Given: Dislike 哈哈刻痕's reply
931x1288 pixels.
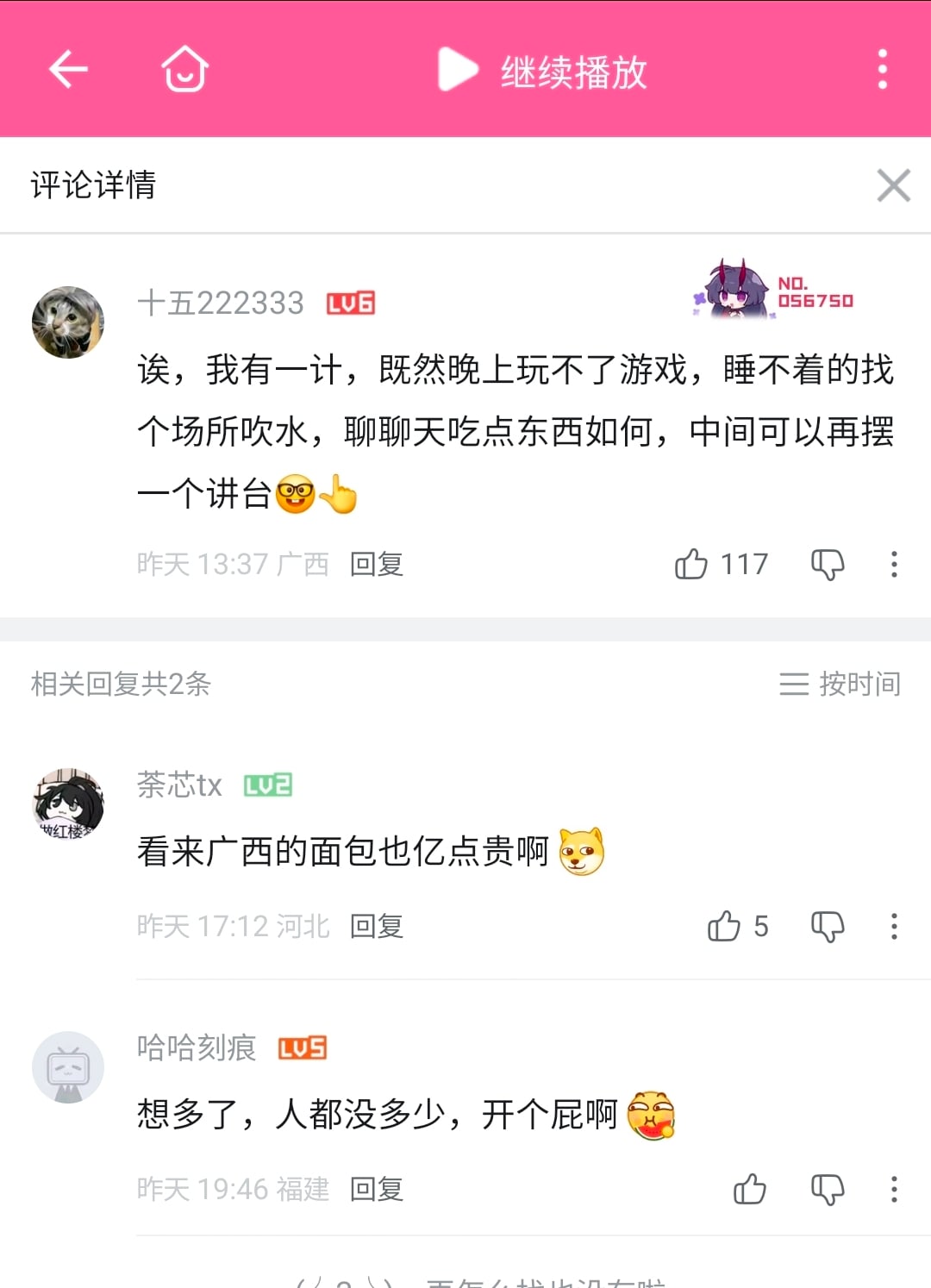Looking at the screenshot, I should point(828,1190).
